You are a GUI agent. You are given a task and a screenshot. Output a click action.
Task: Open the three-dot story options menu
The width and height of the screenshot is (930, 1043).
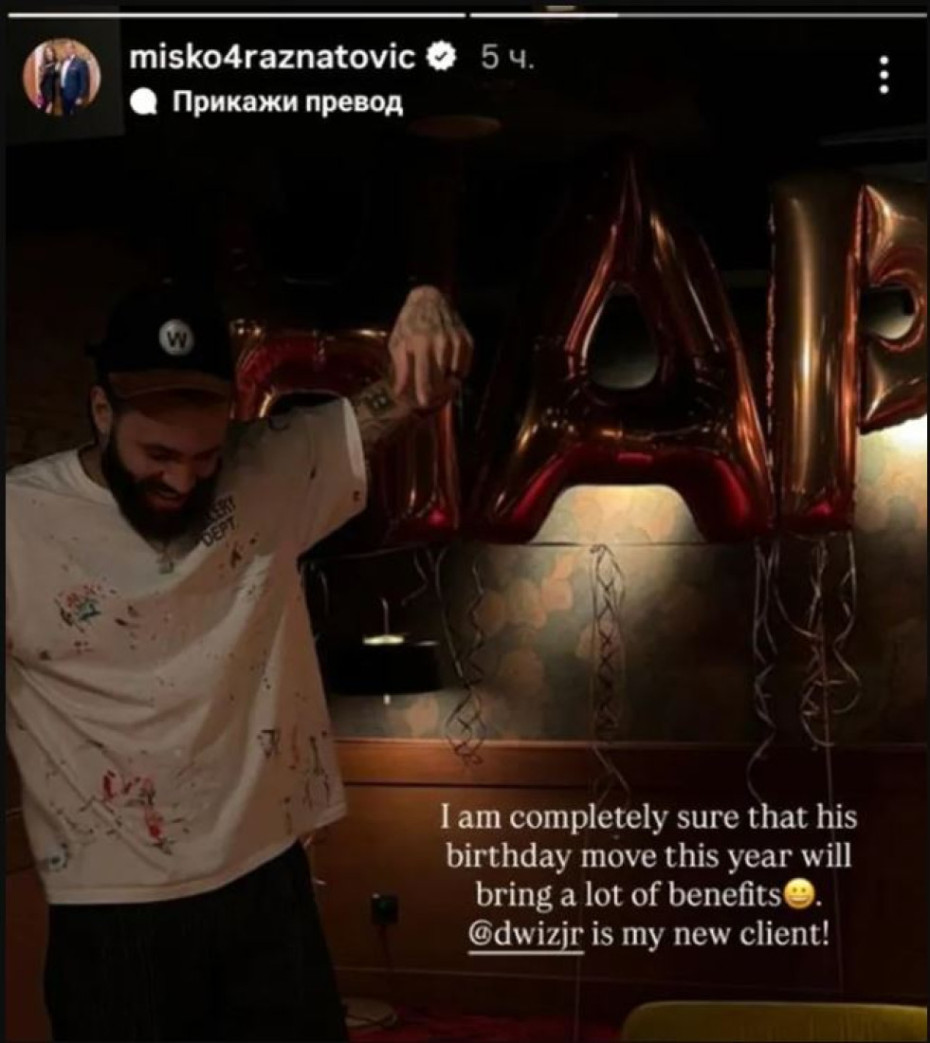tap(883, 75)
